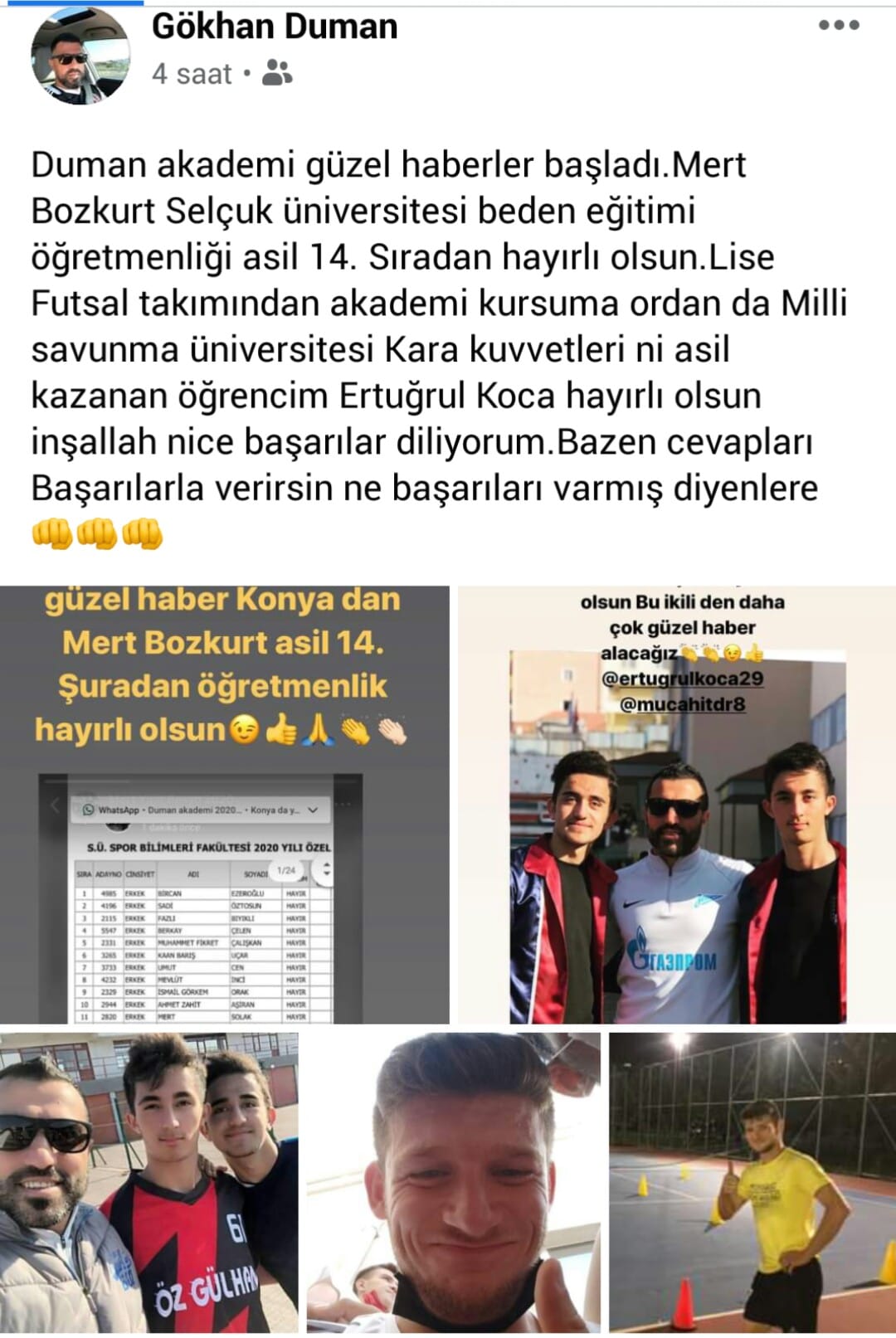View the selfie with Öz Gülhan jersey
The image size is (896, 1338).
coord(149,1183)
